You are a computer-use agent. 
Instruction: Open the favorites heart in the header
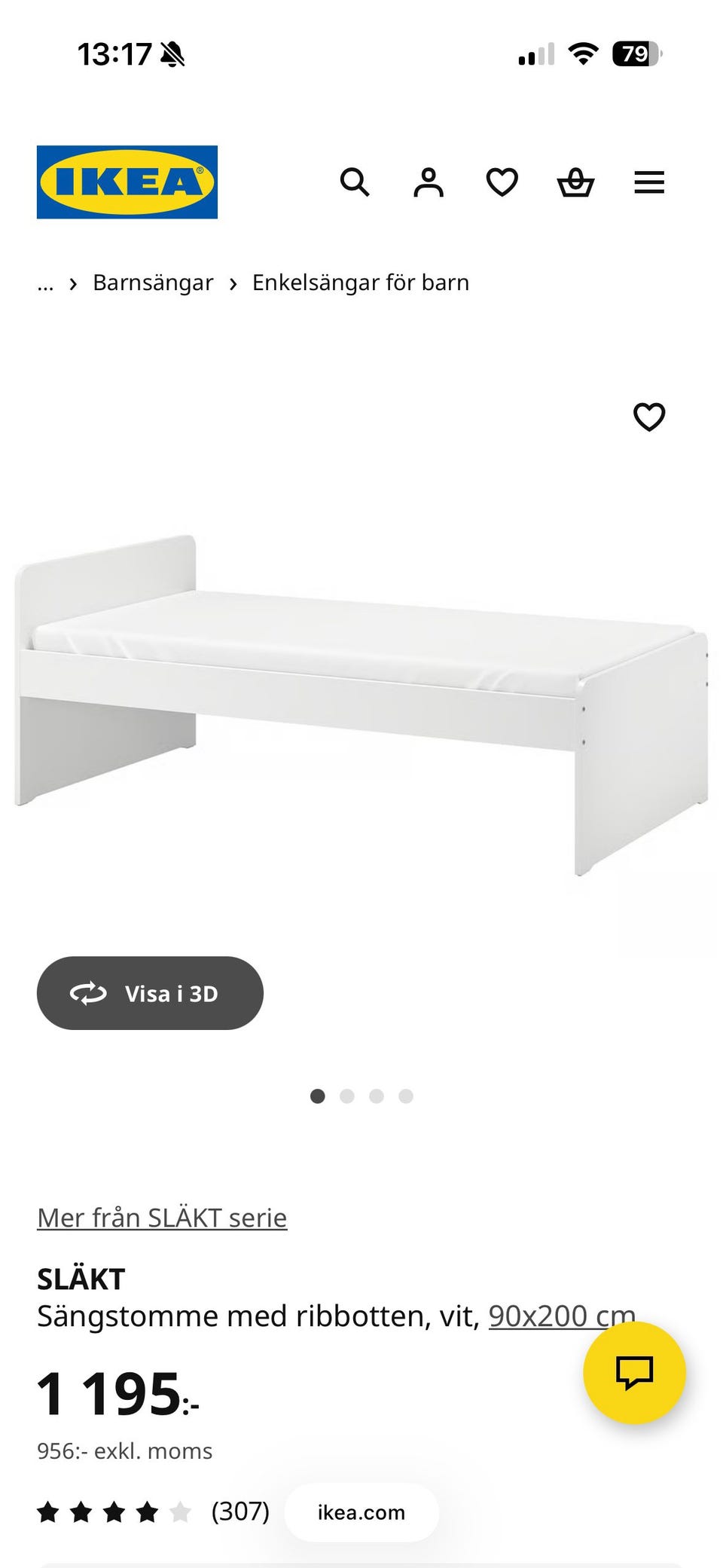[502, 182]
